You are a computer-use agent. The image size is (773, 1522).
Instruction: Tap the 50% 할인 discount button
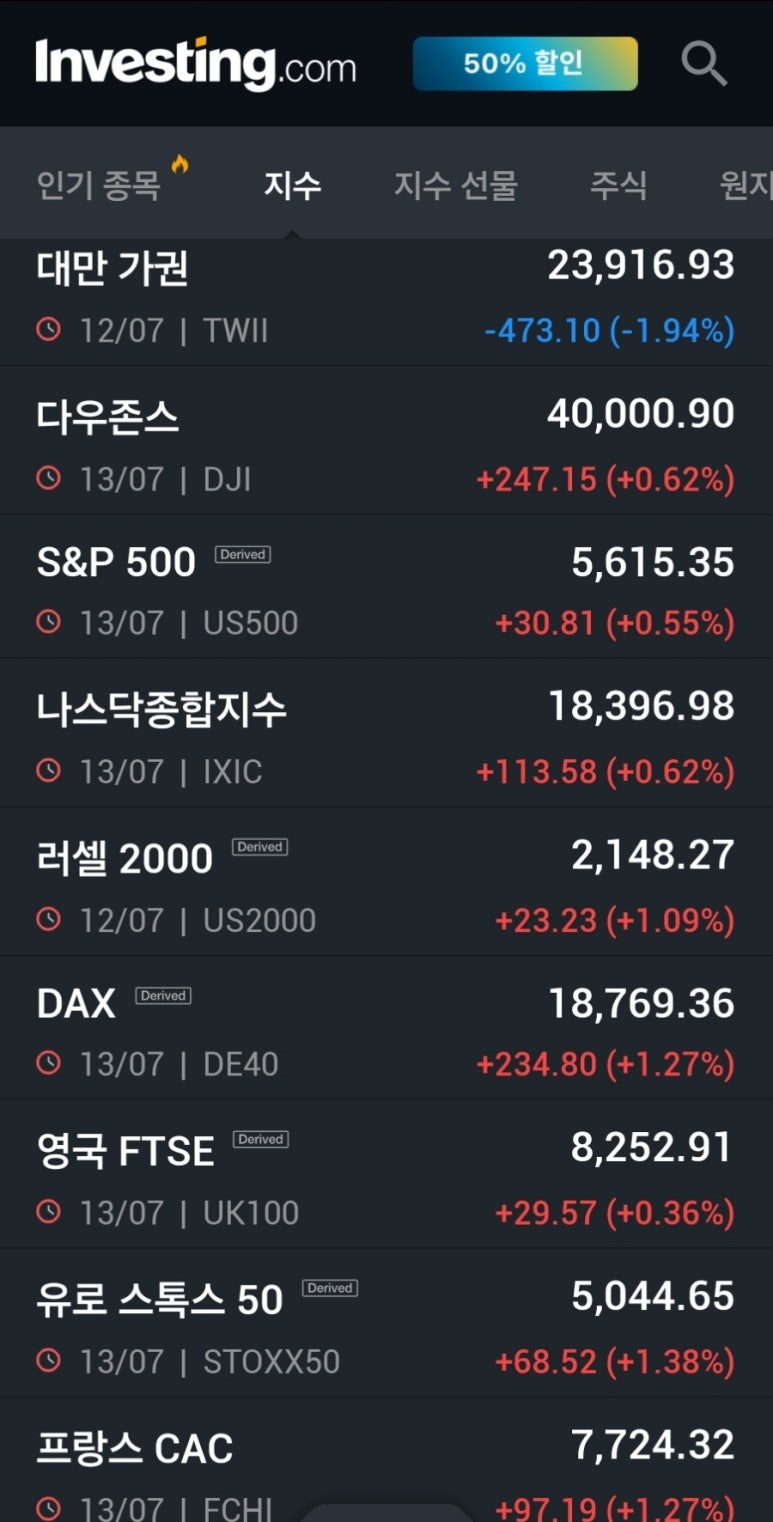click(525, 64)
